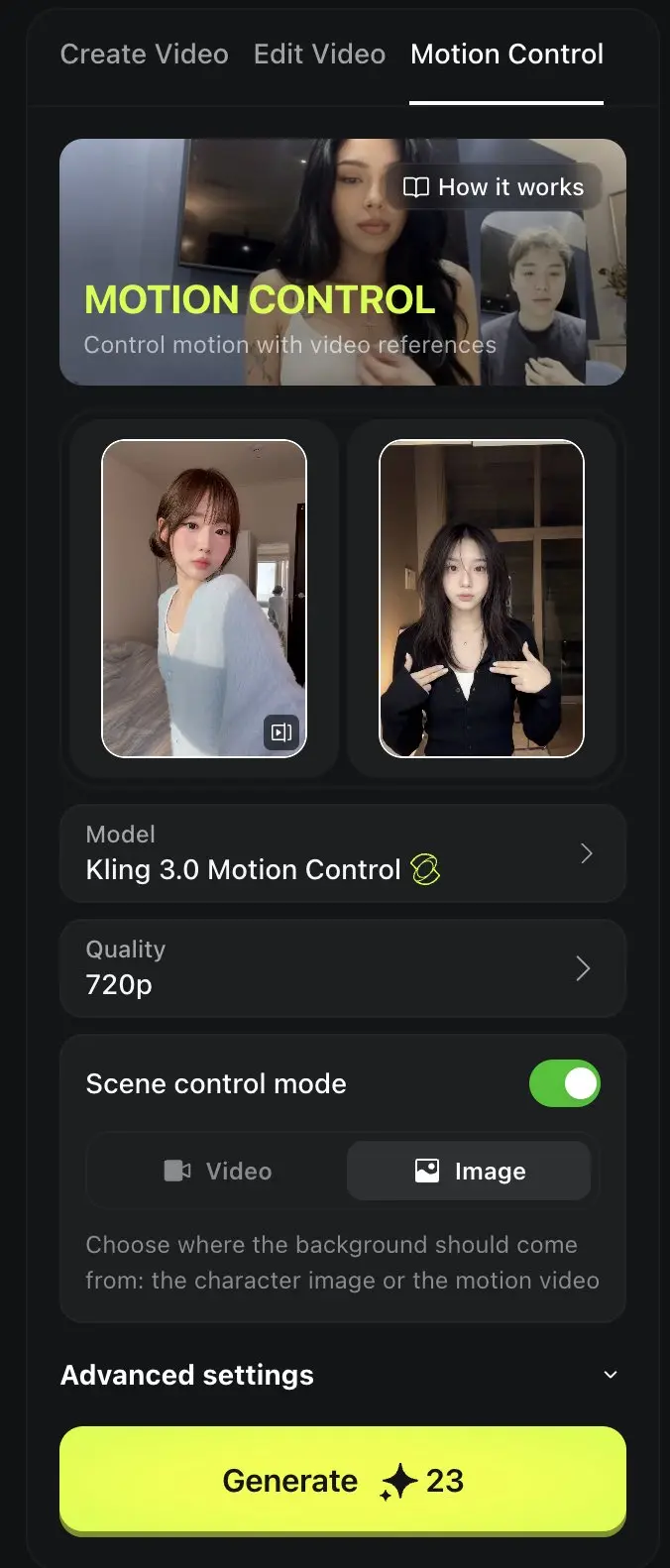Switch to the Edit Video tab
The width and height of the screenshot is (670, 1568).
[x=319, y=55]
